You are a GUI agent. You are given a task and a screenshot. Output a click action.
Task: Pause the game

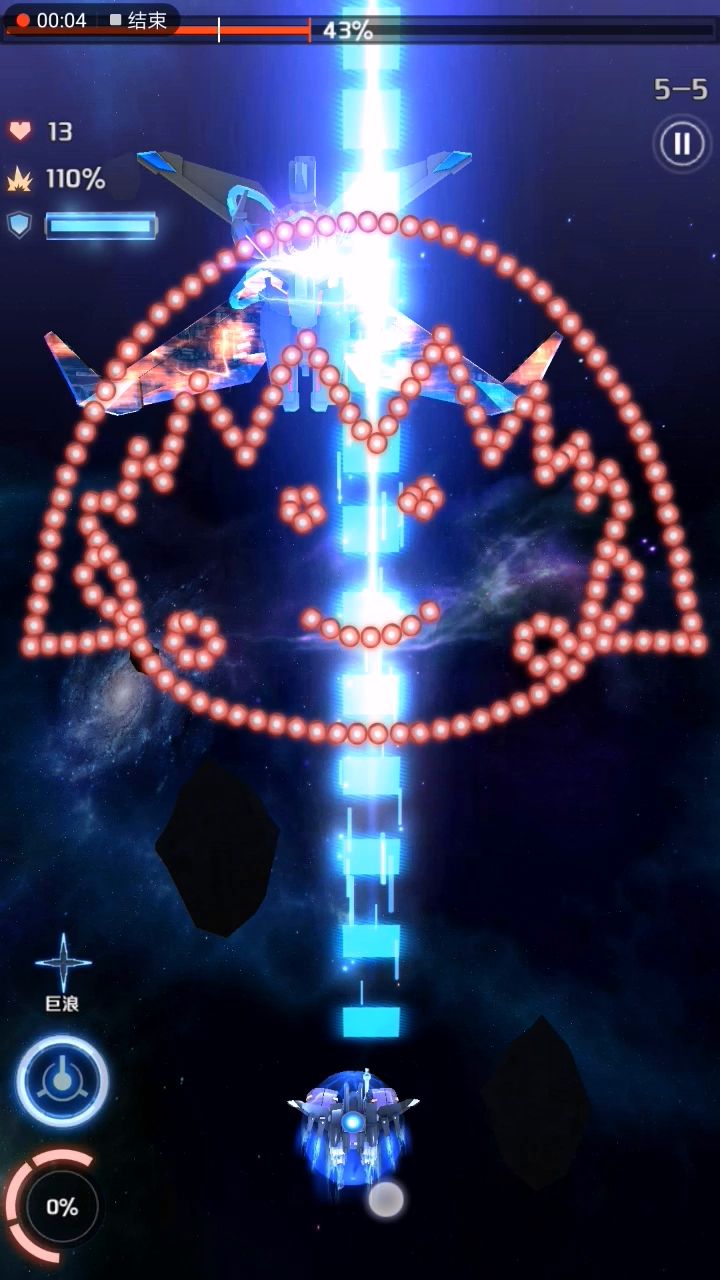pos(681,144)
